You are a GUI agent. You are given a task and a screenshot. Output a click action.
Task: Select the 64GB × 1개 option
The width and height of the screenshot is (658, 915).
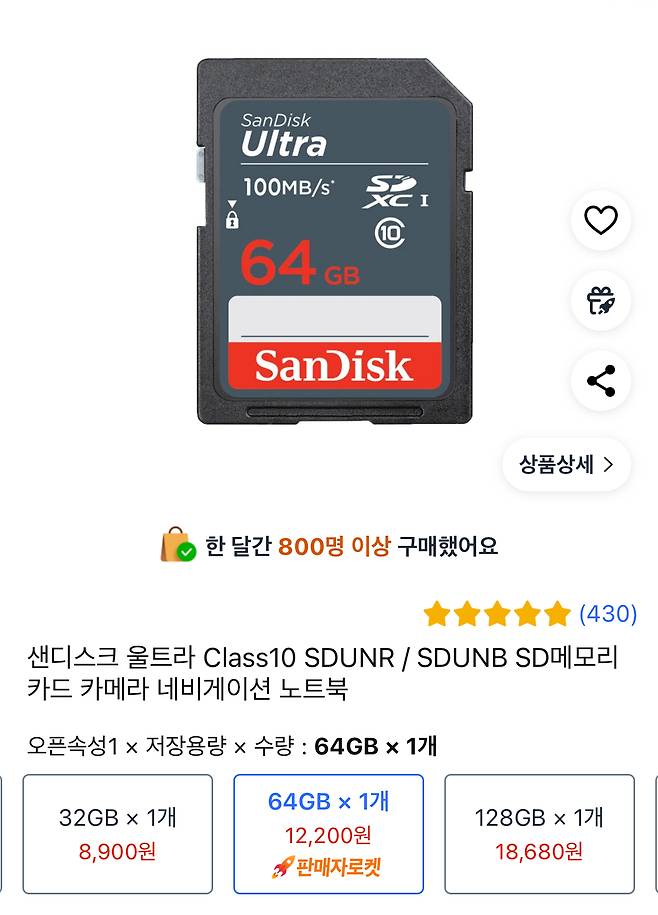328,833
